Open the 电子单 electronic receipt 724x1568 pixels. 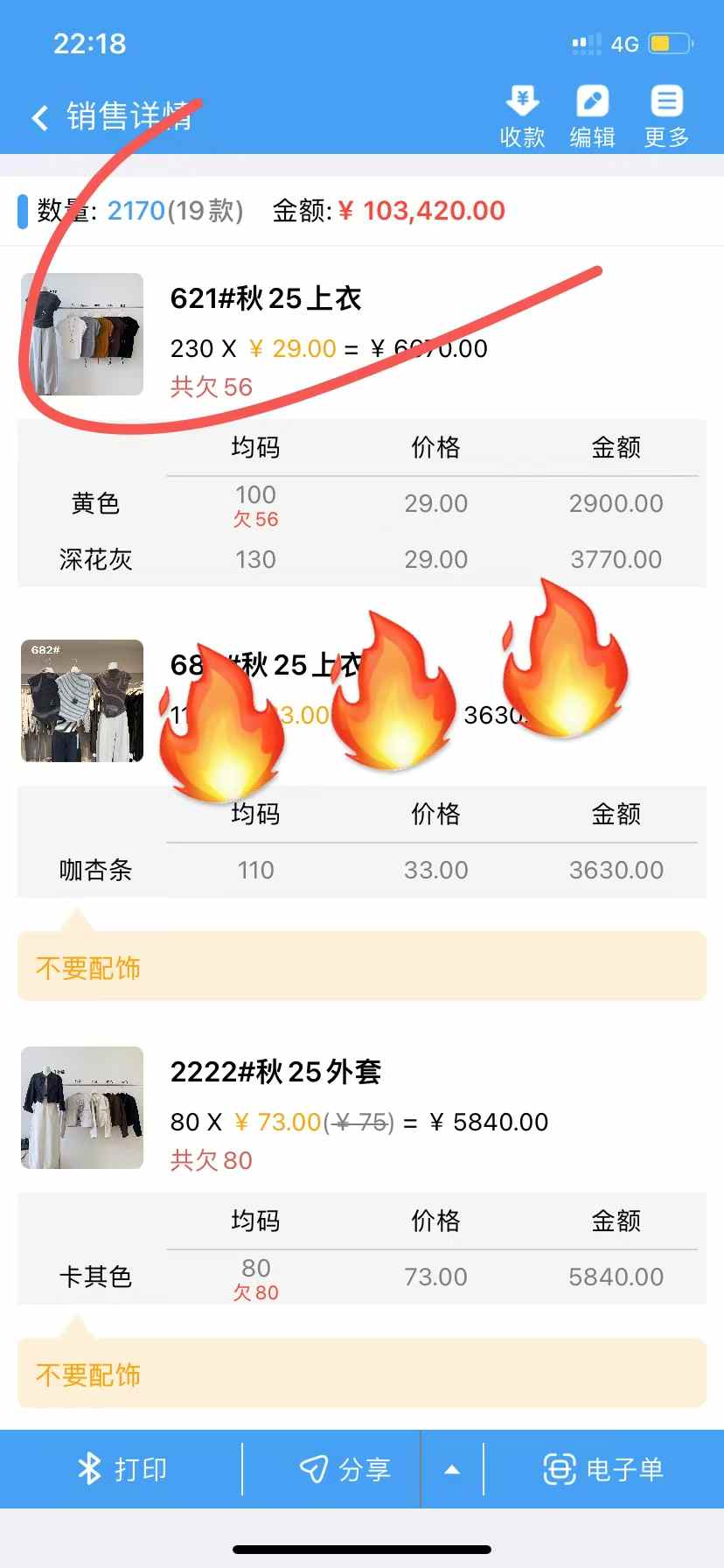pos(603,1469)
